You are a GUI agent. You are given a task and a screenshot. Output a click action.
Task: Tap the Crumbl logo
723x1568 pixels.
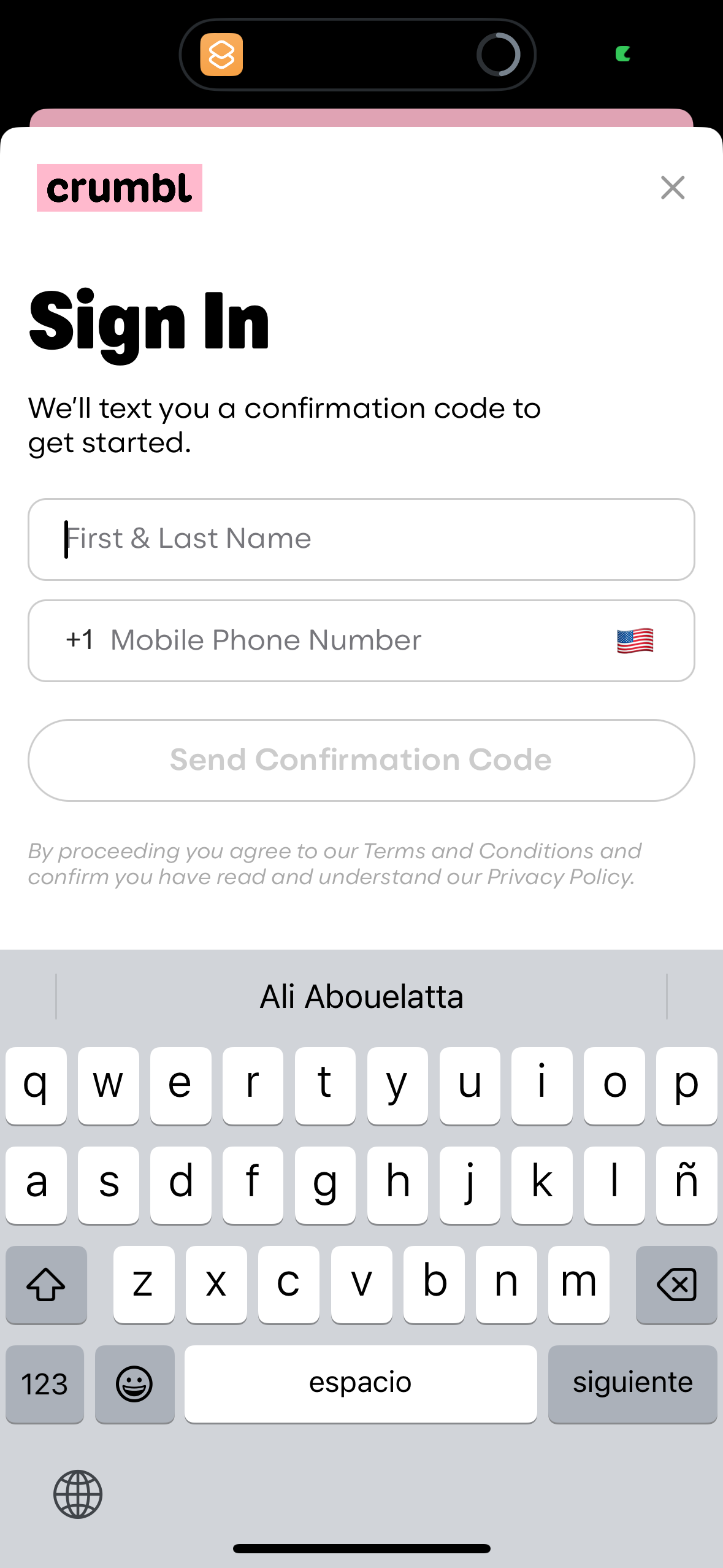(119, 189)
